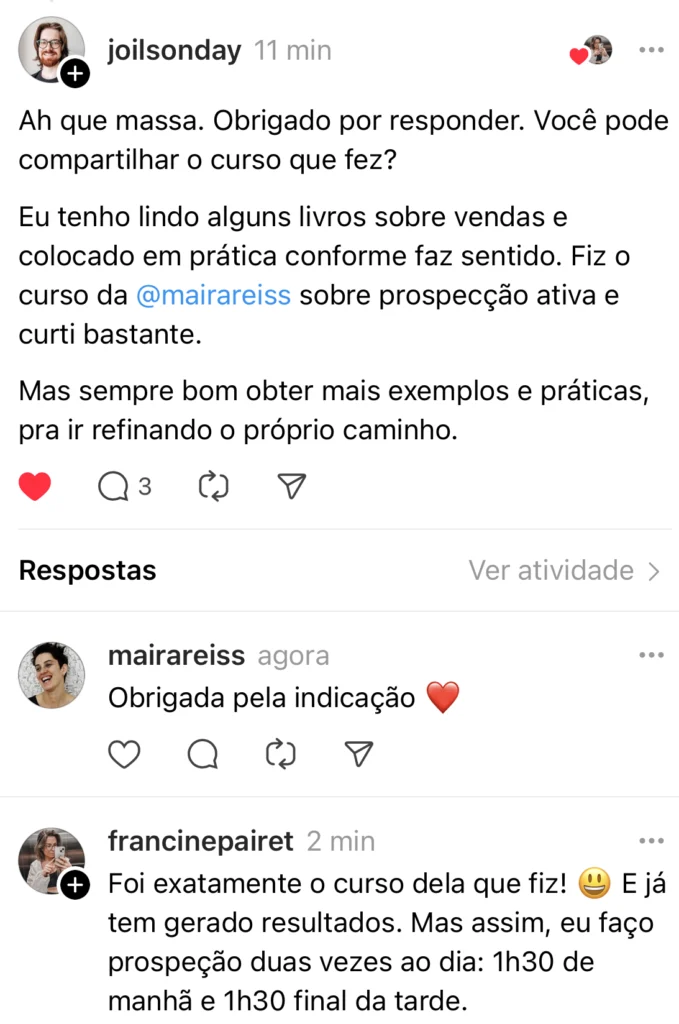Open mairareiss's profile picture
Screen dimensions: 679x1024
click(51, 675)
